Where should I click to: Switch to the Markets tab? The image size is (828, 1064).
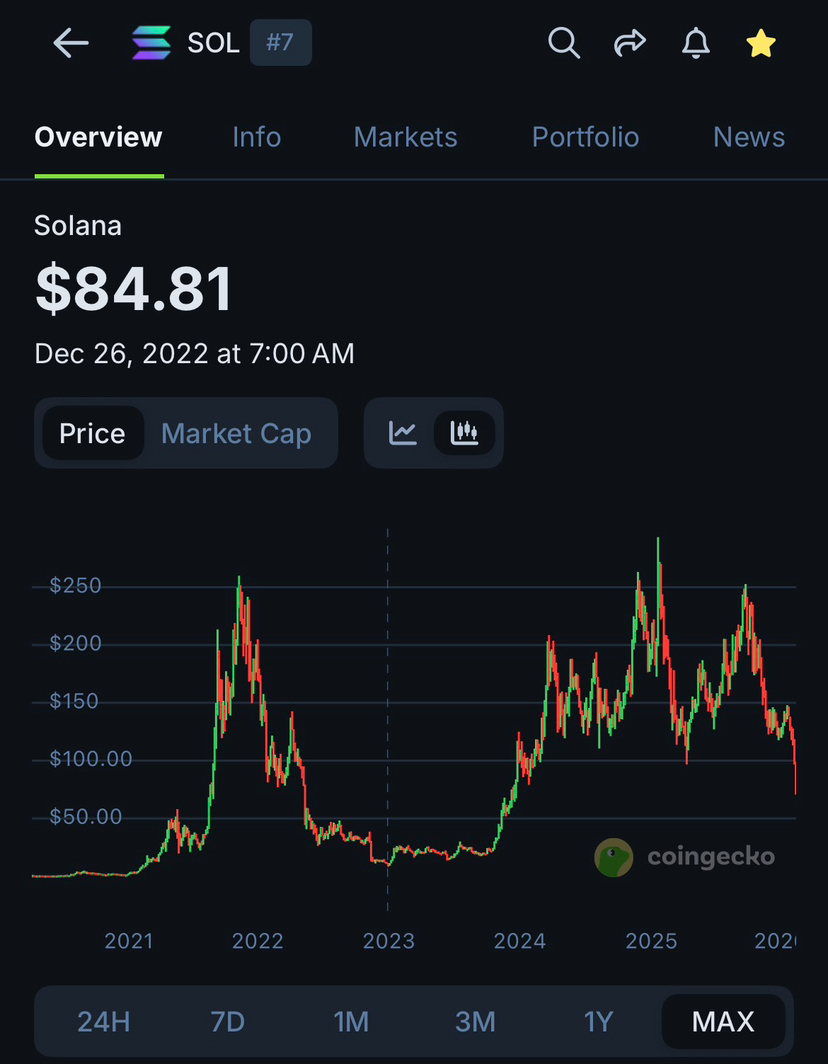(405, 137)
